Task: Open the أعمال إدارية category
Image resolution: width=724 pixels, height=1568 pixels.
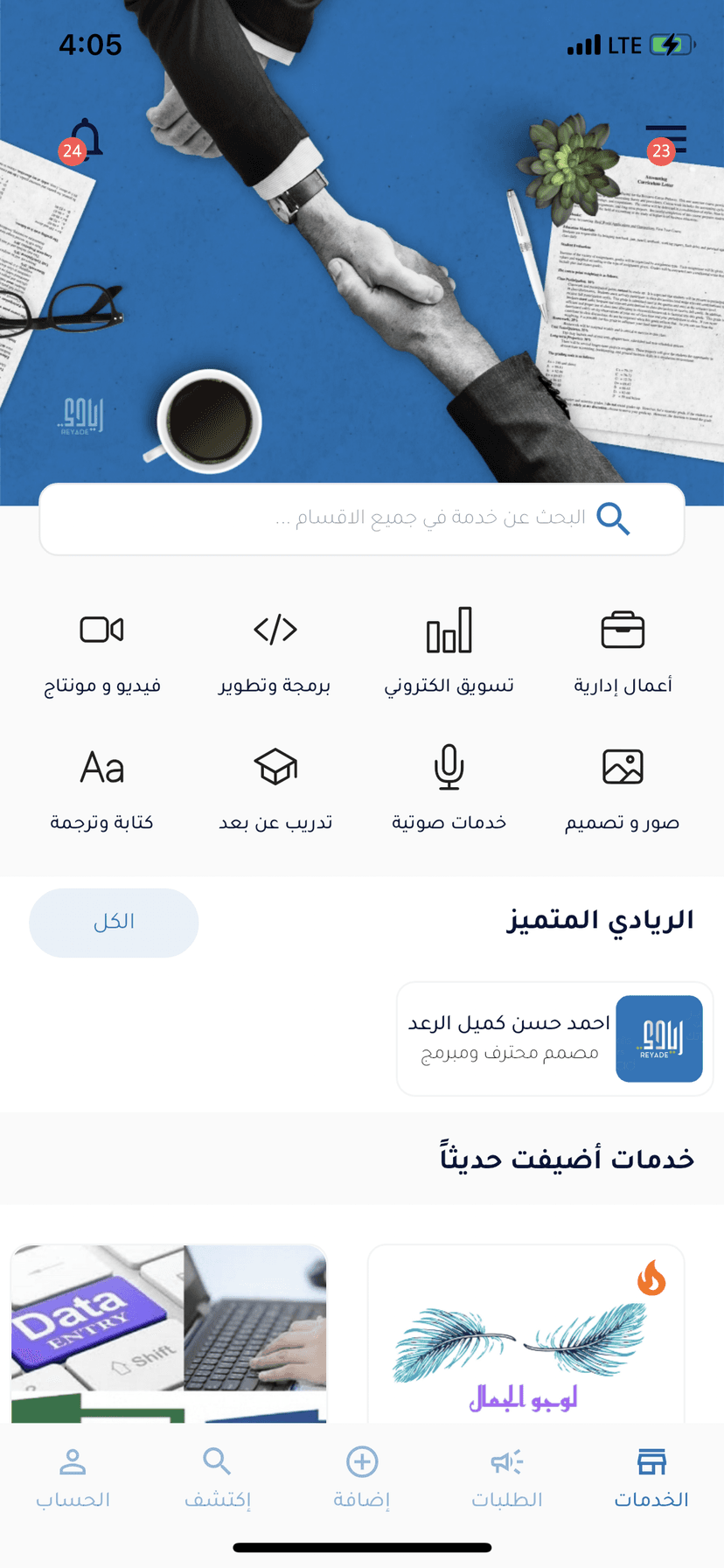Action: [623, 652]
